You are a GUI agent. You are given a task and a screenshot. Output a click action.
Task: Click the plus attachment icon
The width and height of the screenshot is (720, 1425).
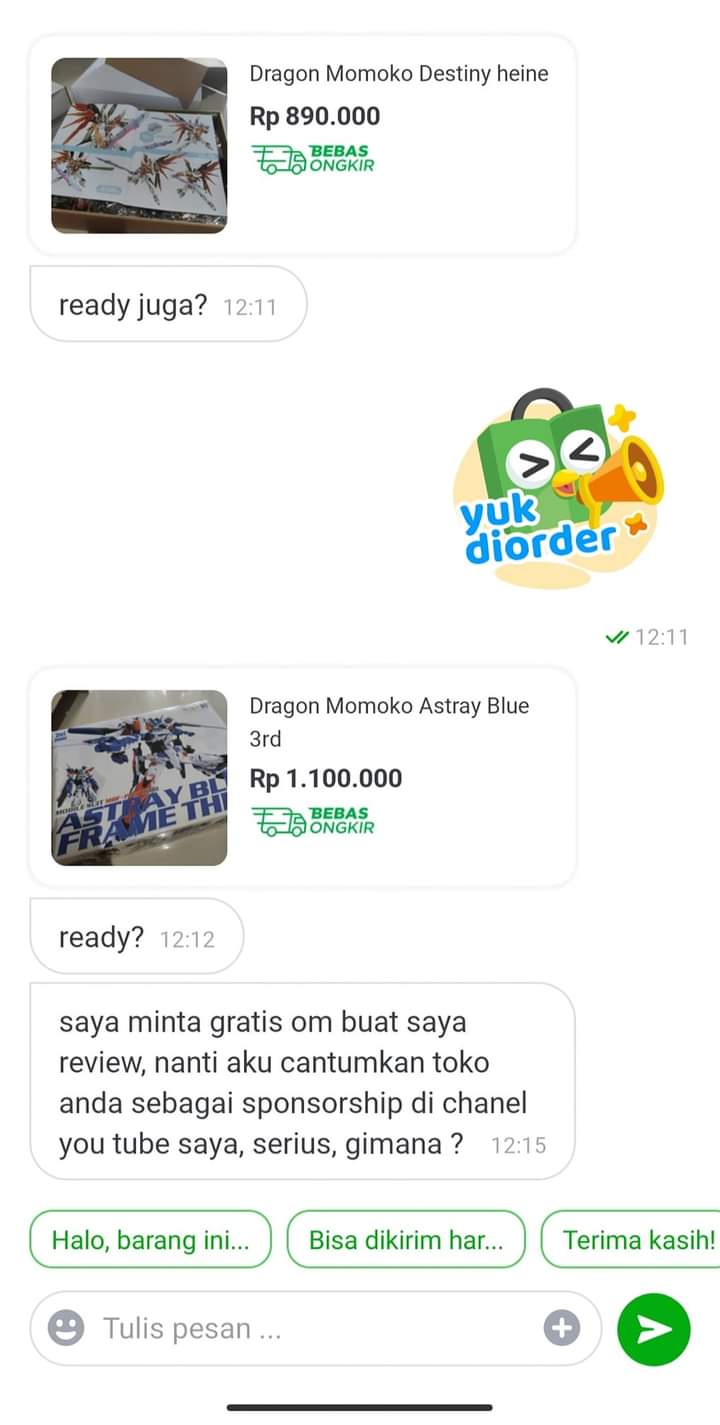point(562,1329)
